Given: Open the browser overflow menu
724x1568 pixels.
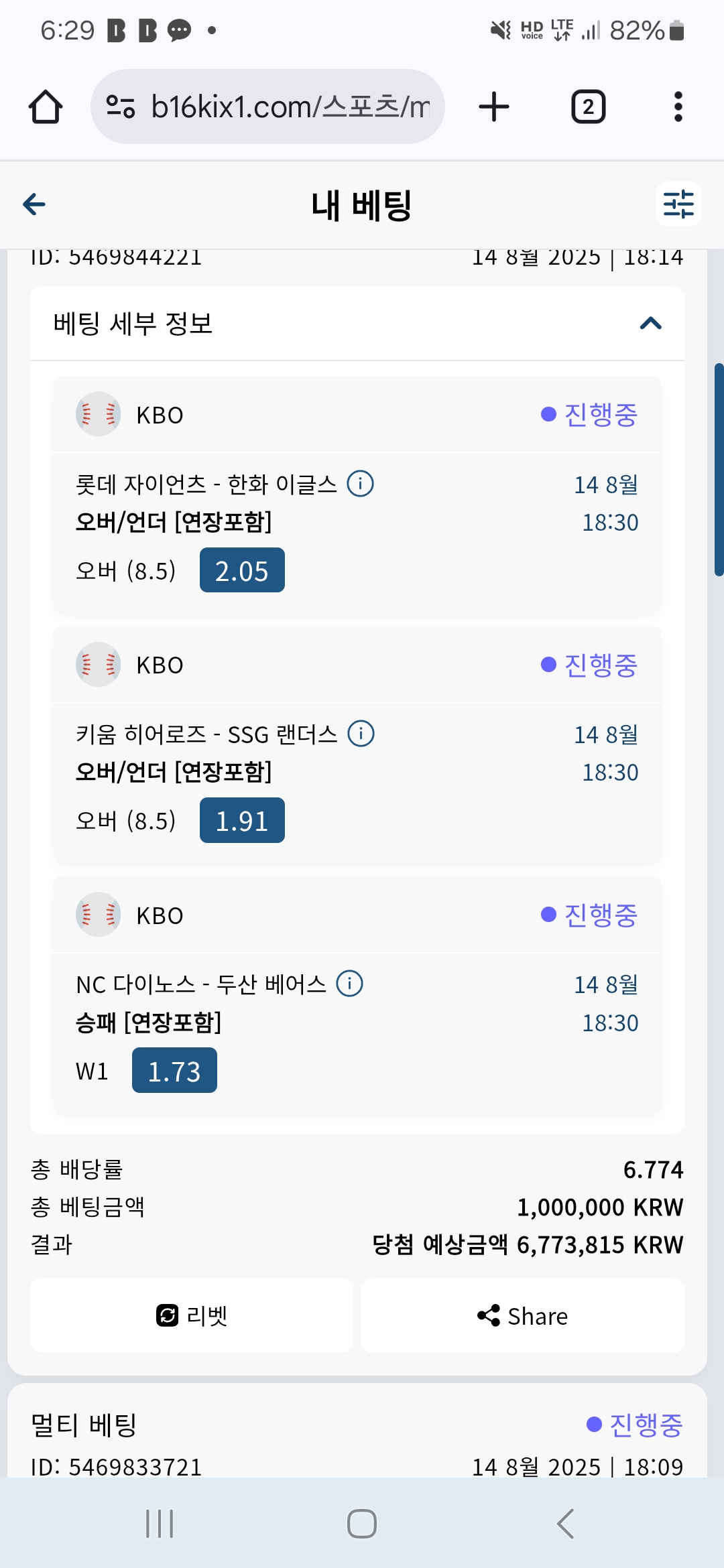Looking at the screenshot, I should 678,107.
